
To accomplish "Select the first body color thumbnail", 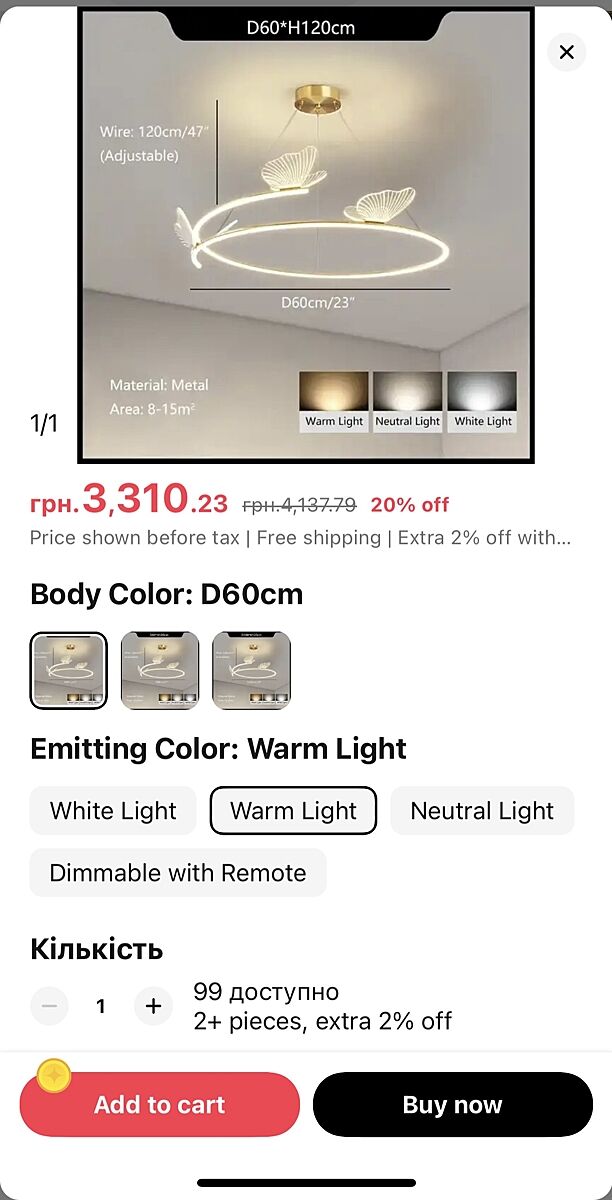I will [x=68, y=671].
